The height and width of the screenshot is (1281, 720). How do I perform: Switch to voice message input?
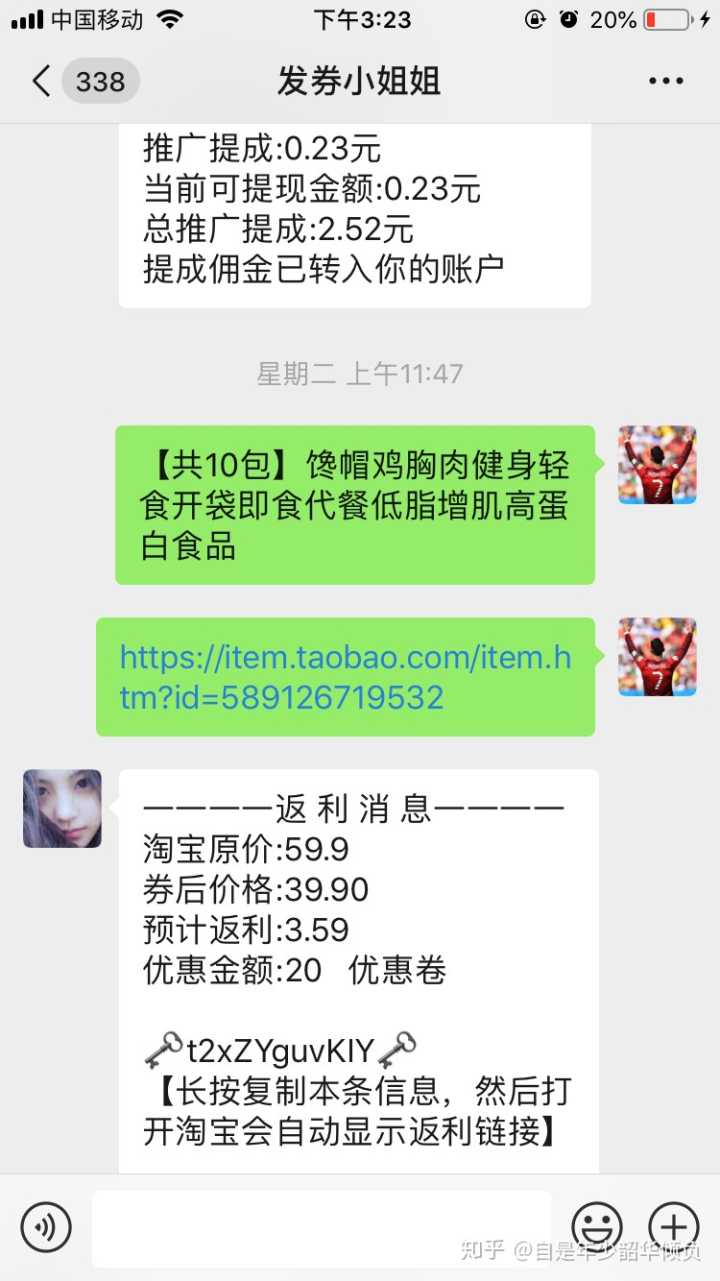coord(46,1226)
